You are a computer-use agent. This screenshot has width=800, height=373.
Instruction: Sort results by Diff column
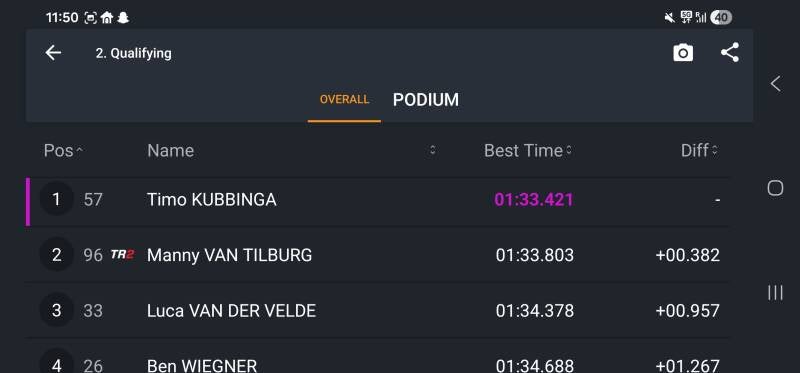pos(699,151)
